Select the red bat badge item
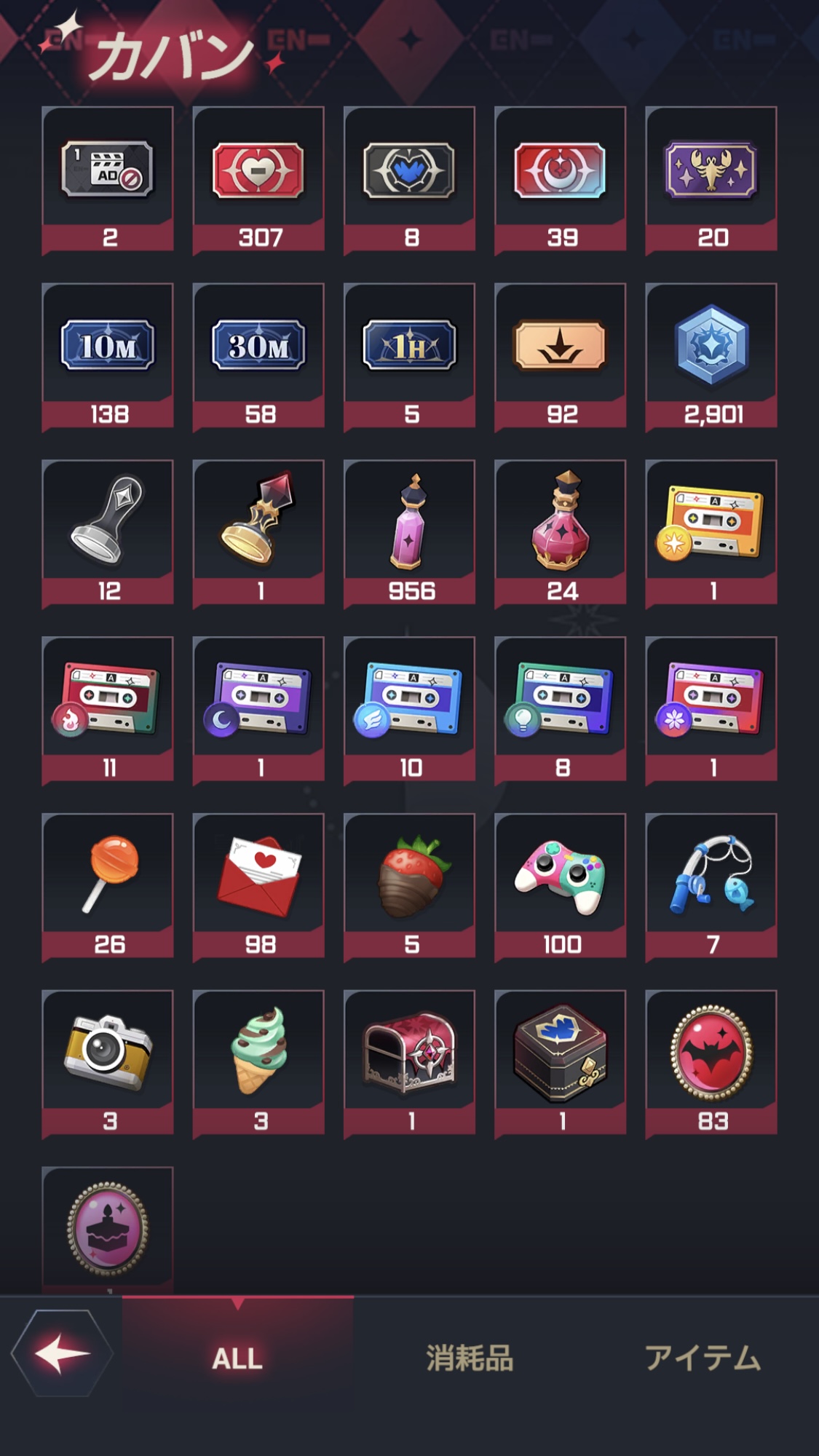Screen dimensions: 819x1456 [x=711, y=1061]
